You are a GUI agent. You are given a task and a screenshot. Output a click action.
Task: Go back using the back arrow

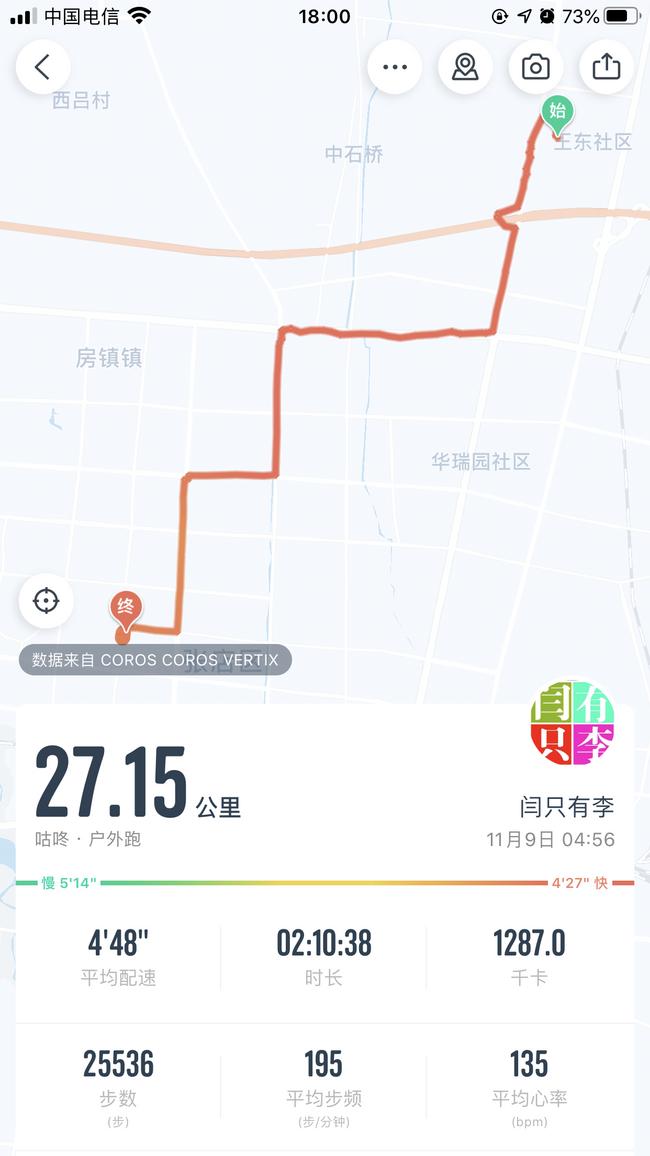pyautogui.click(x=43, y=67)
